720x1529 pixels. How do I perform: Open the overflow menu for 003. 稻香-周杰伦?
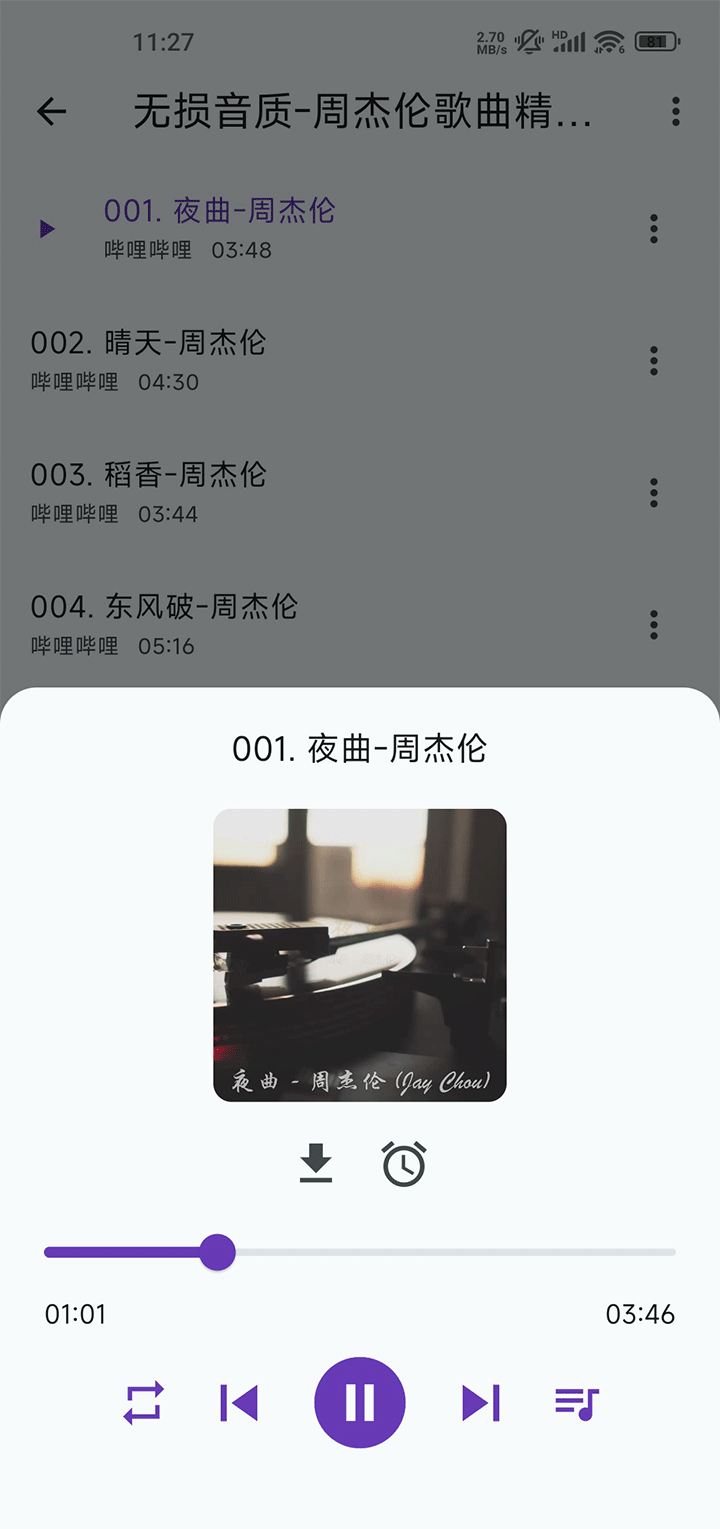[x=653, y=492]
